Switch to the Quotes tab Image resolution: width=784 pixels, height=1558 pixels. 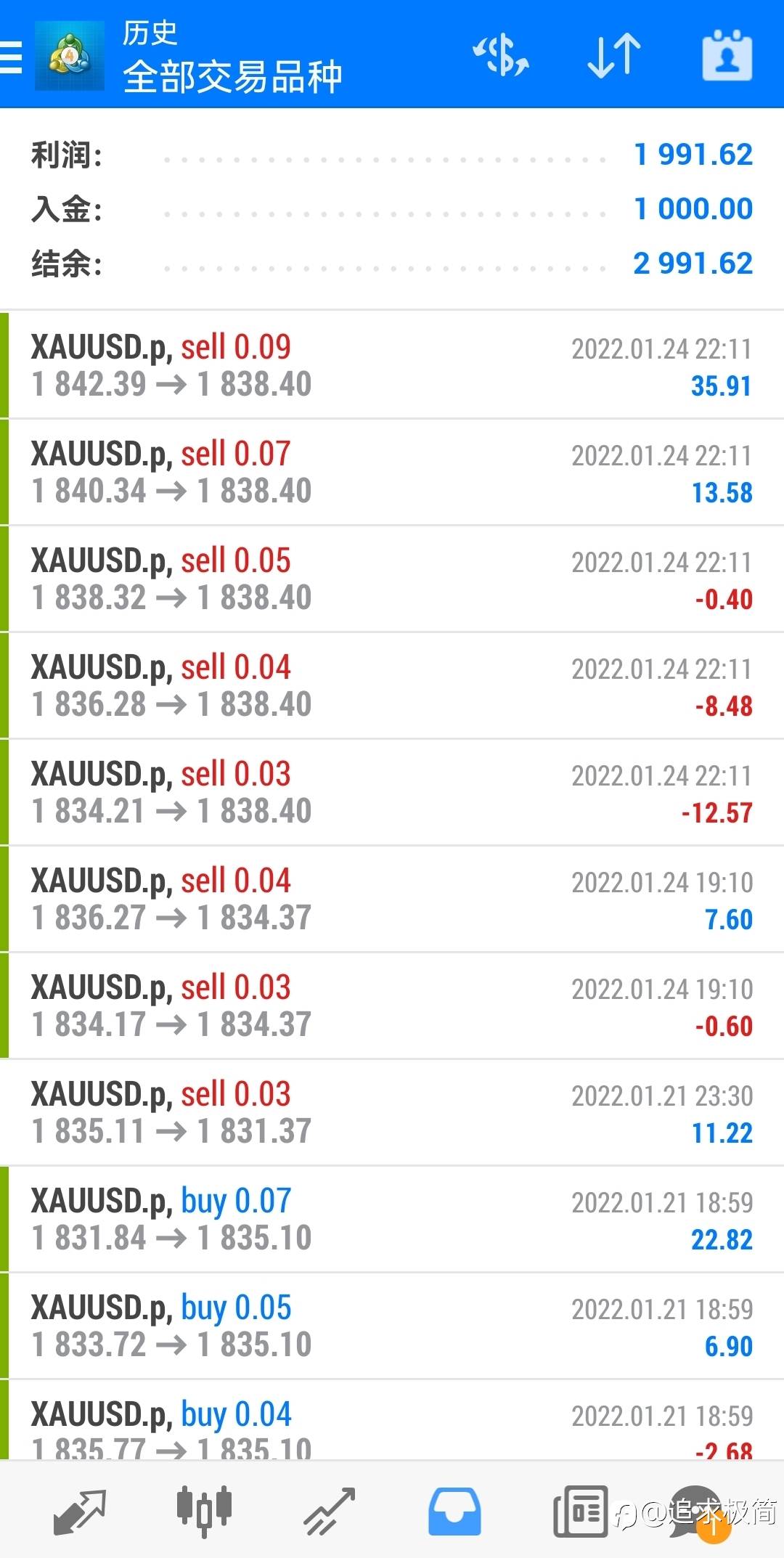80,1512
